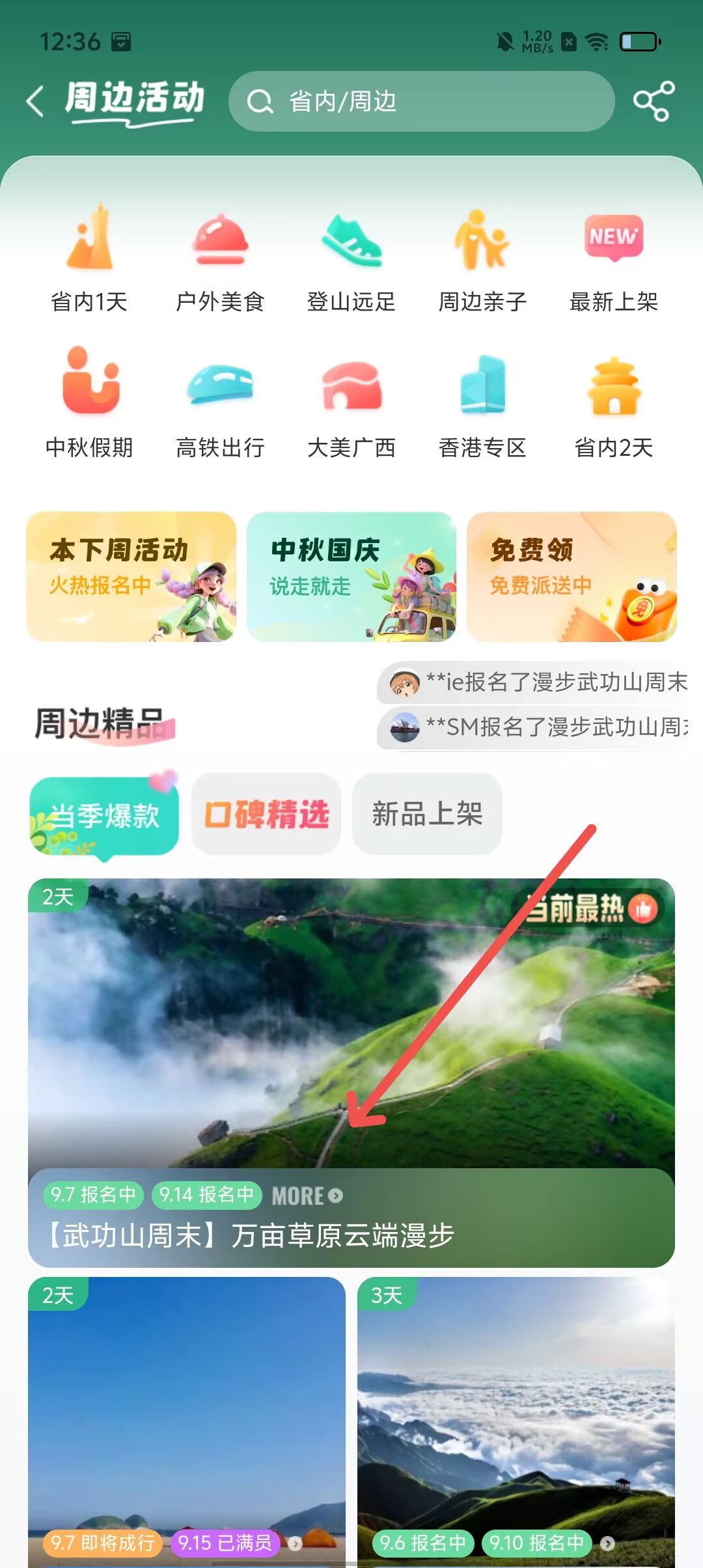
Task: Open the 户外美食 category
Action: tap(220, 258)
